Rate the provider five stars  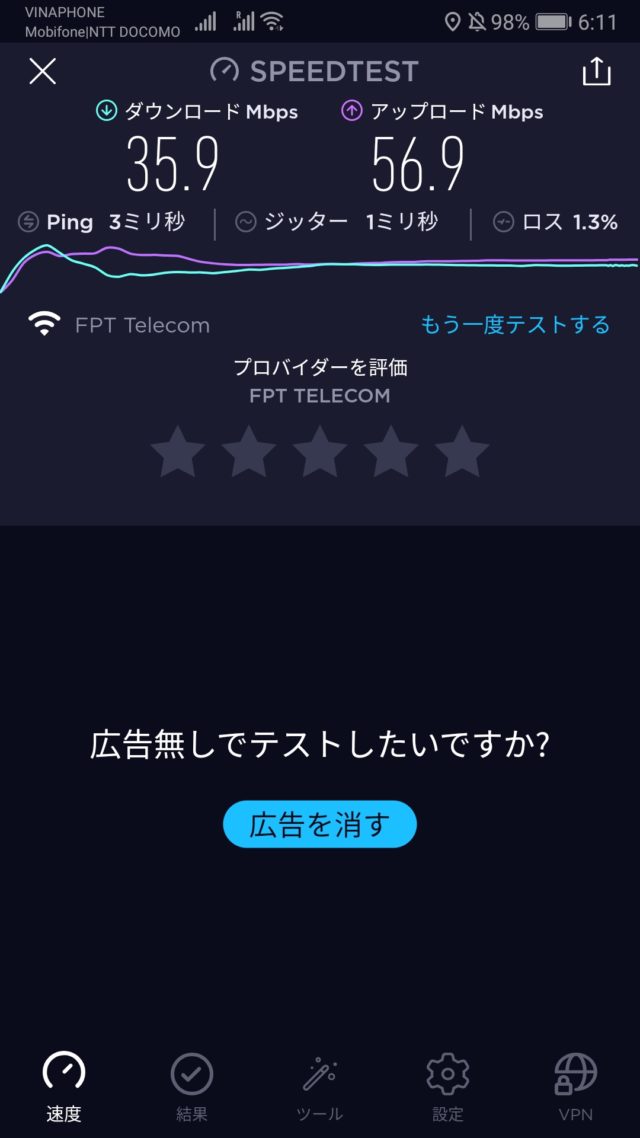click(x=462, y=451)
